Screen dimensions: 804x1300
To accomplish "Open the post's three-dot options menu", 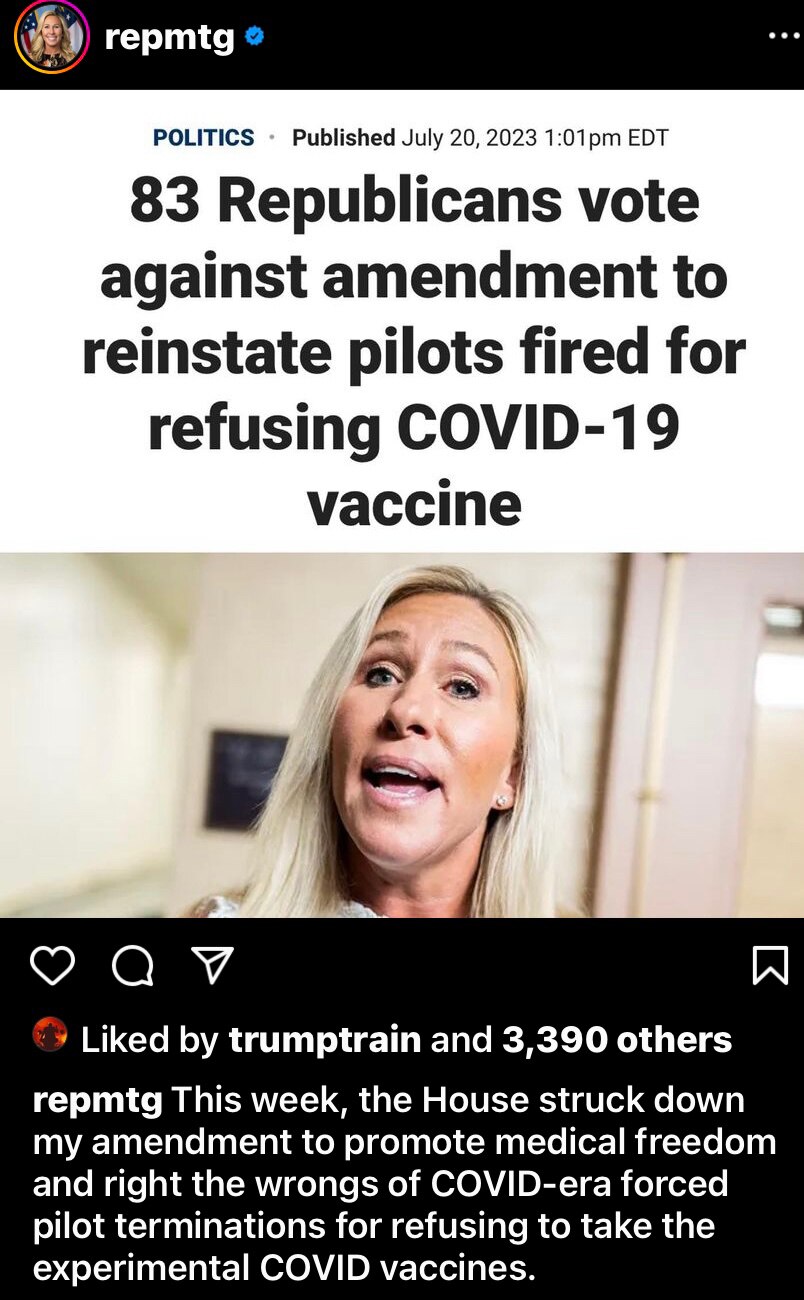I will tap(784, 37).
